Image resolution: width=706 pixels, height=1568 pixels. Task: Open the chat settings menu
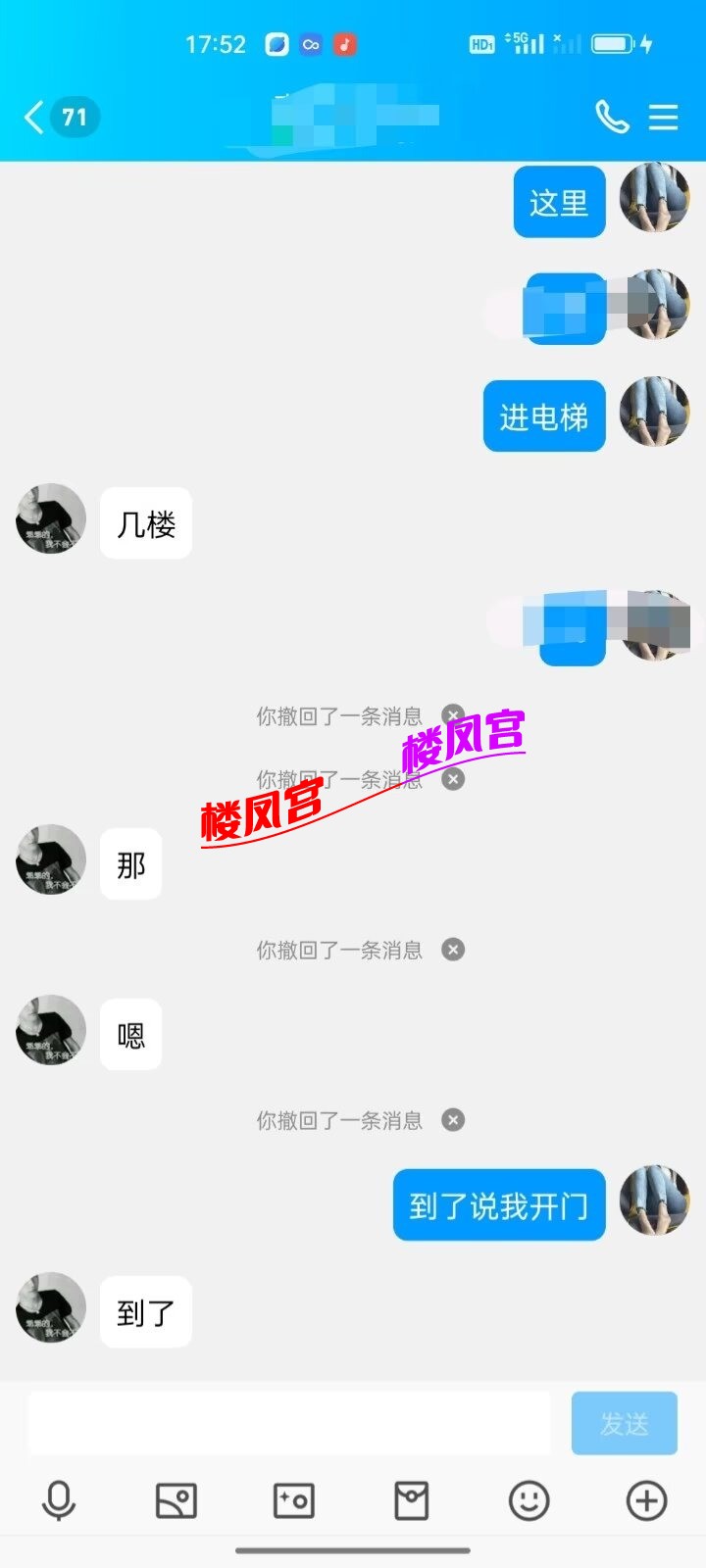(664, 118)
